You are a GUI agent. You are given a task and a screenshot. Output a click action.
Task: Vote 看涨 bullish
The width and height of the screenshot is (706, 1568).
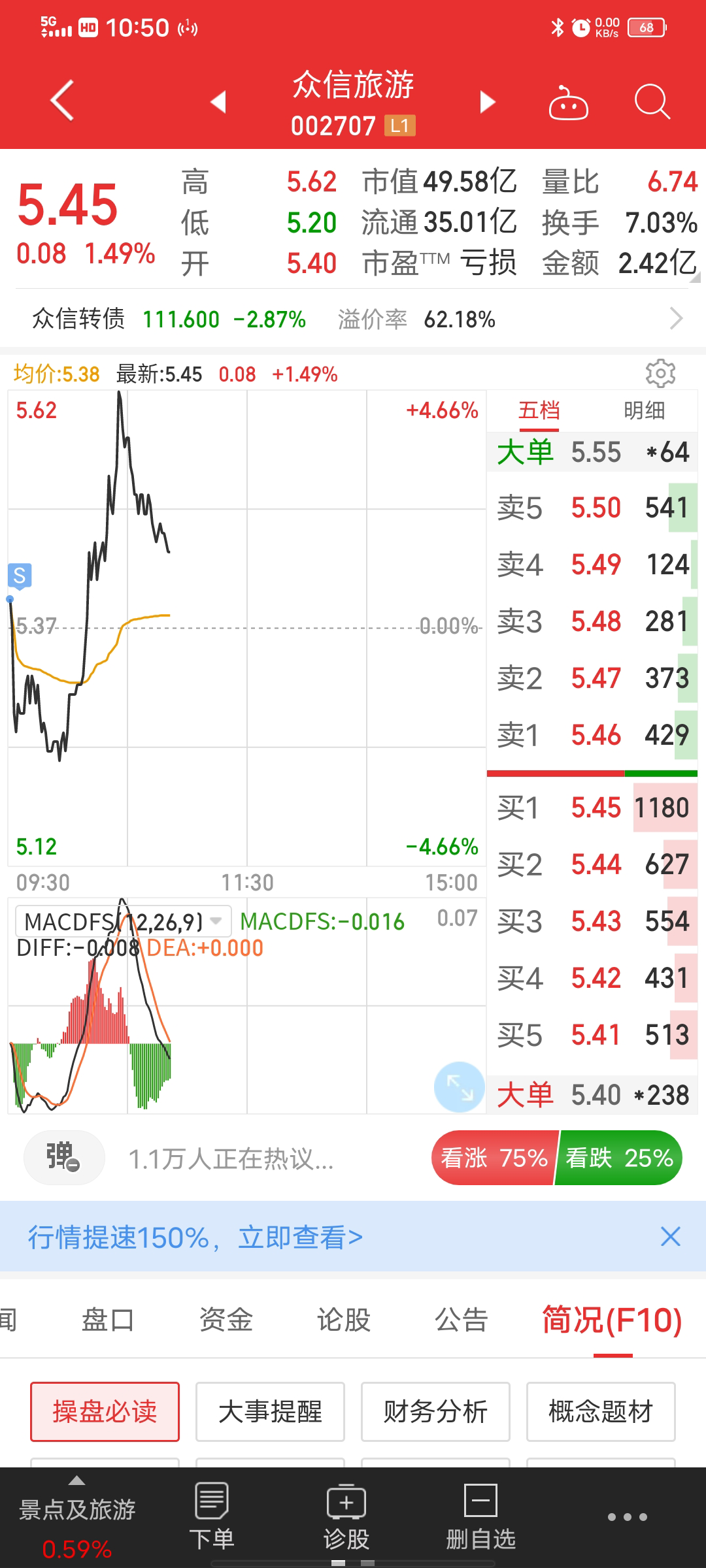point(494,1158)
